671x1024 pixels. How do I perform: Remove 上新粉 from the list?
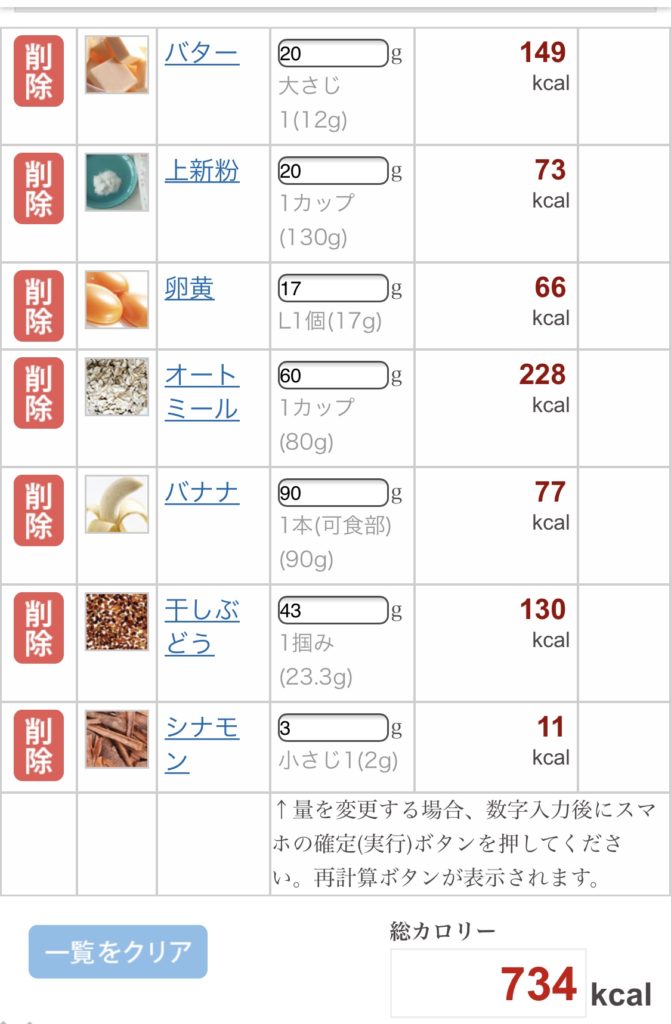point(38,188)
